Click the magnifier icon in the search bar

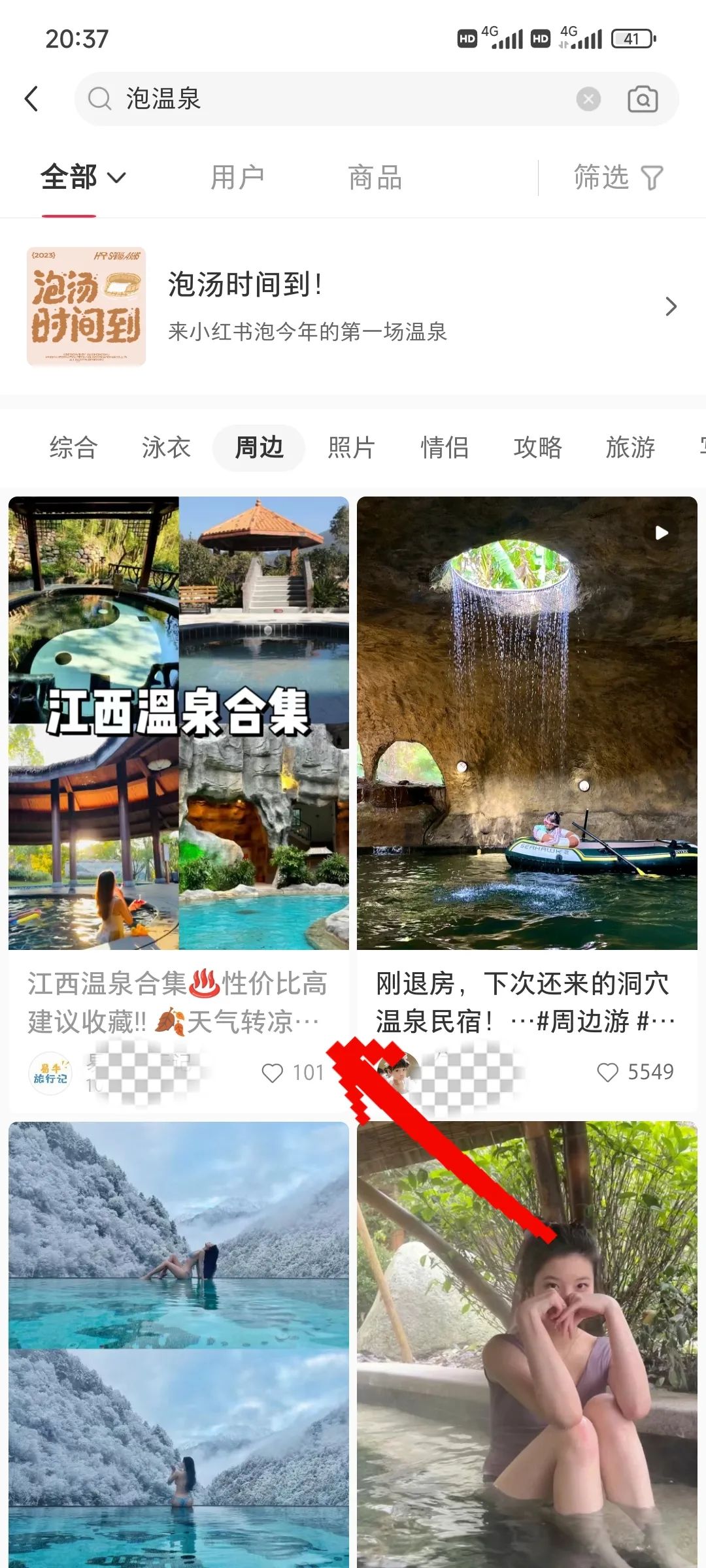[x=99, y=99]
